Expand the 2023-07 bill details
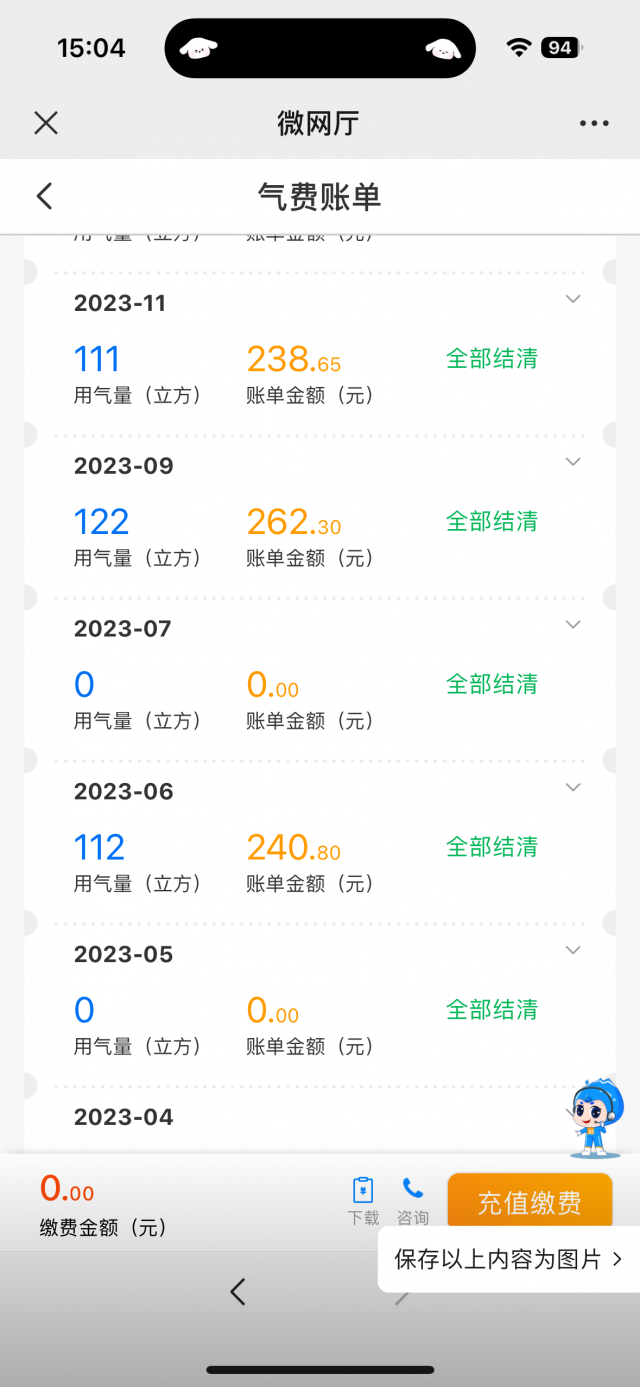The width and height of the screenshot is (640, 1387). click(x=573, y=625)
